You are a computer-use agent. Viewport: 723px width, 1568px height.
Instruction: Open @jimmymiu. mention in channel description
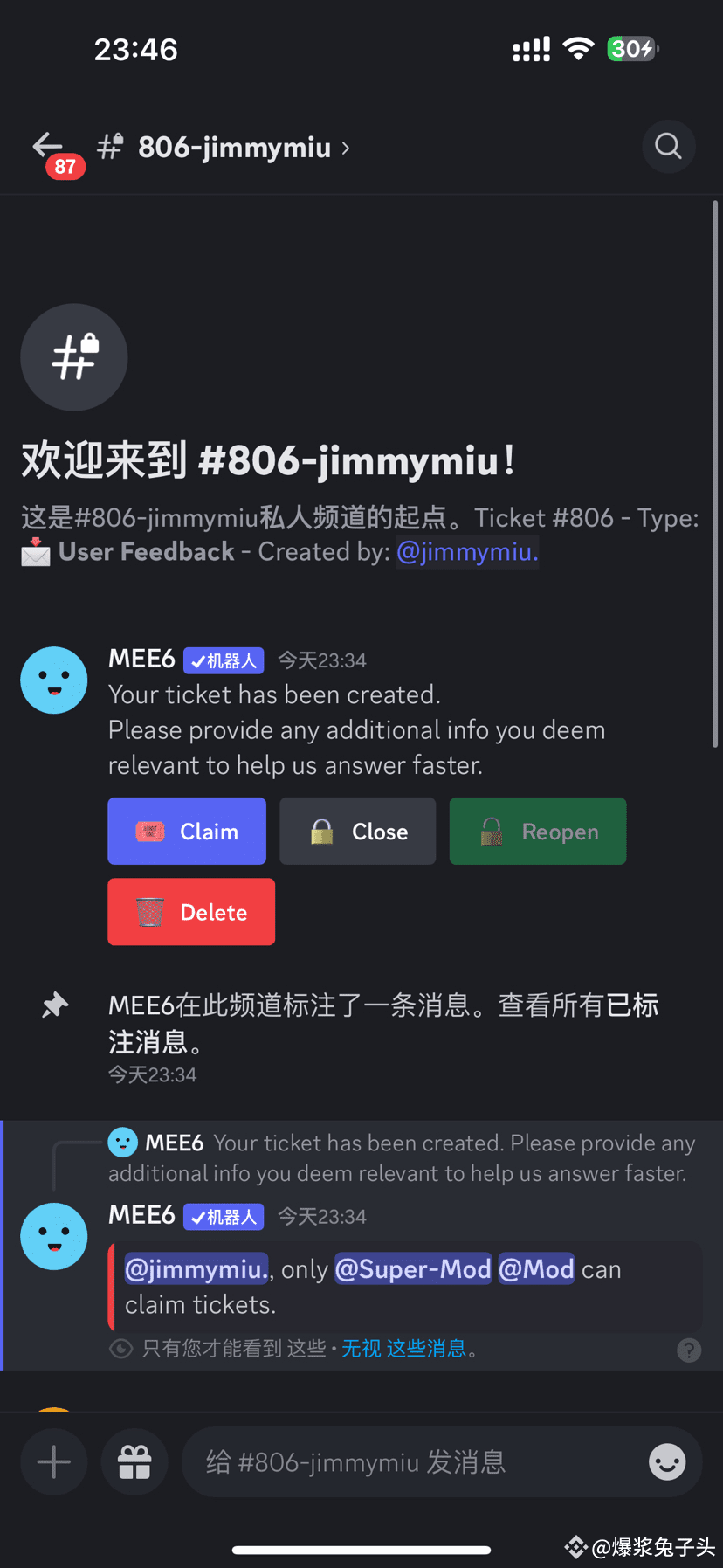[x=467, y=552]
